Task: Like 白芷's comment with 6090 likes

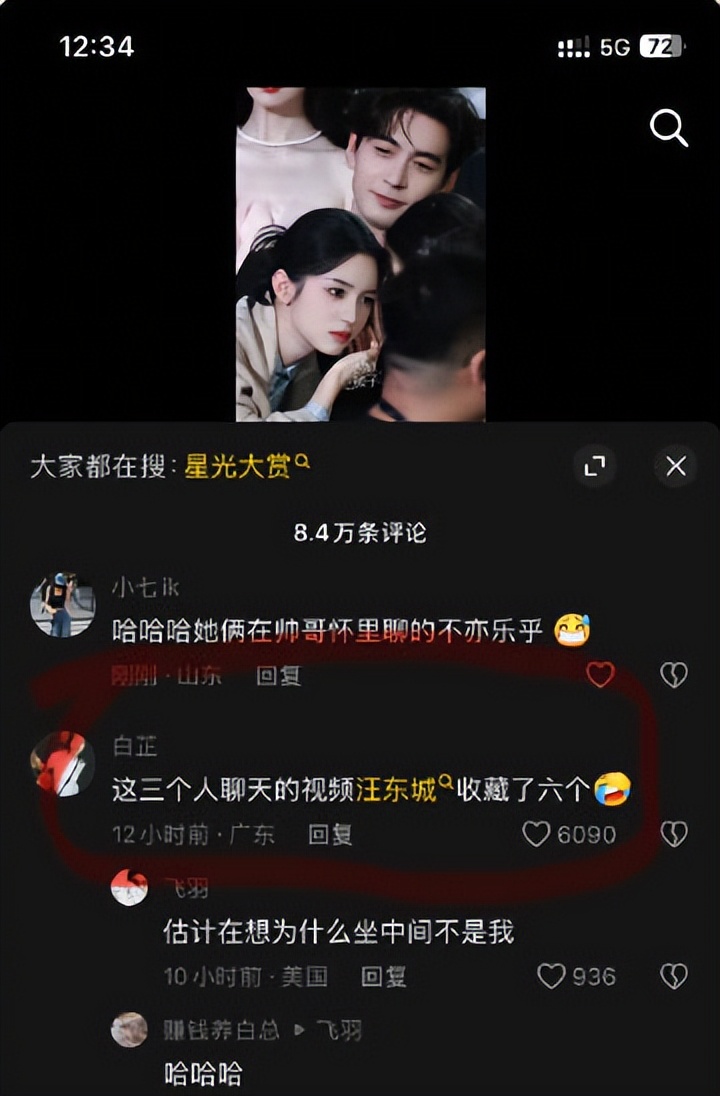Action: 537,834
